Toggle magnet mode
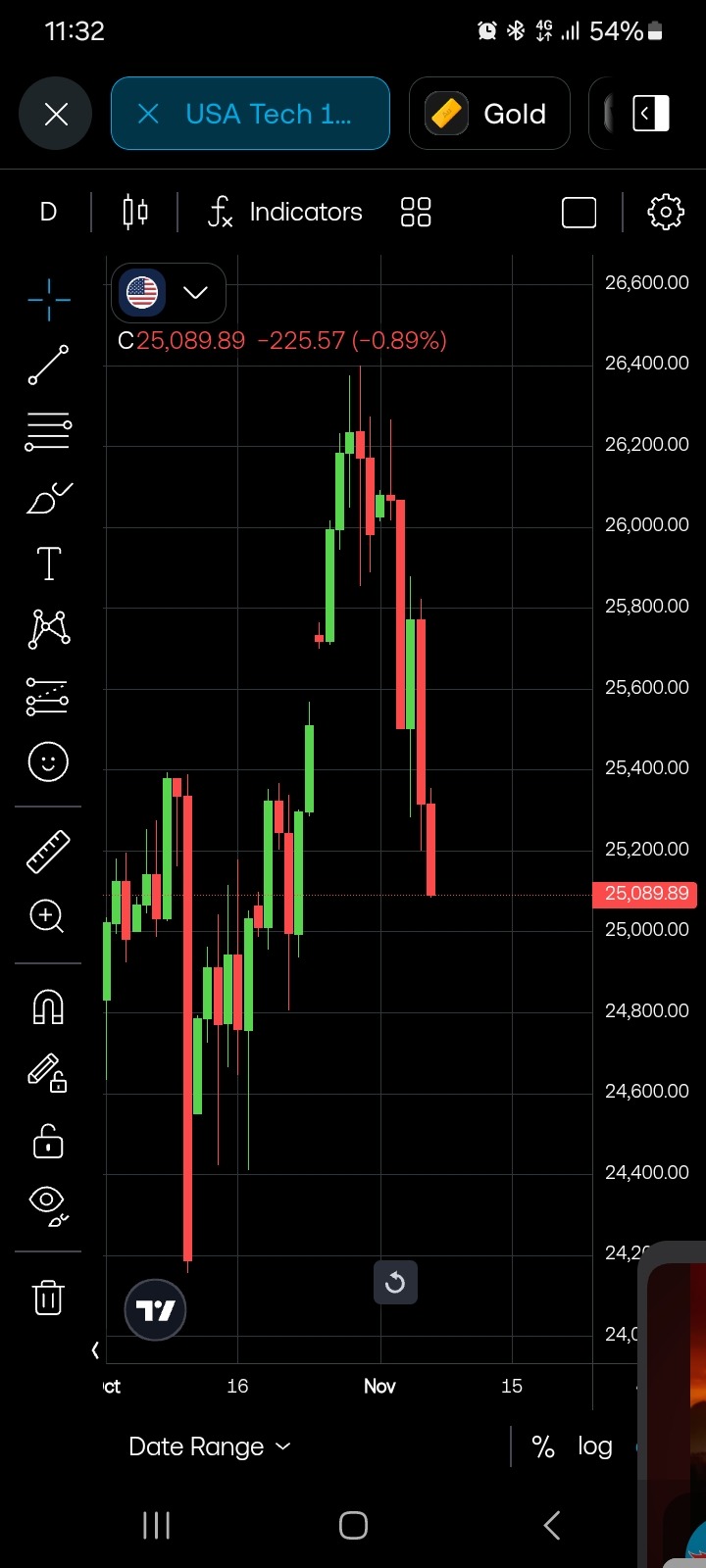 pos(48,1006)
